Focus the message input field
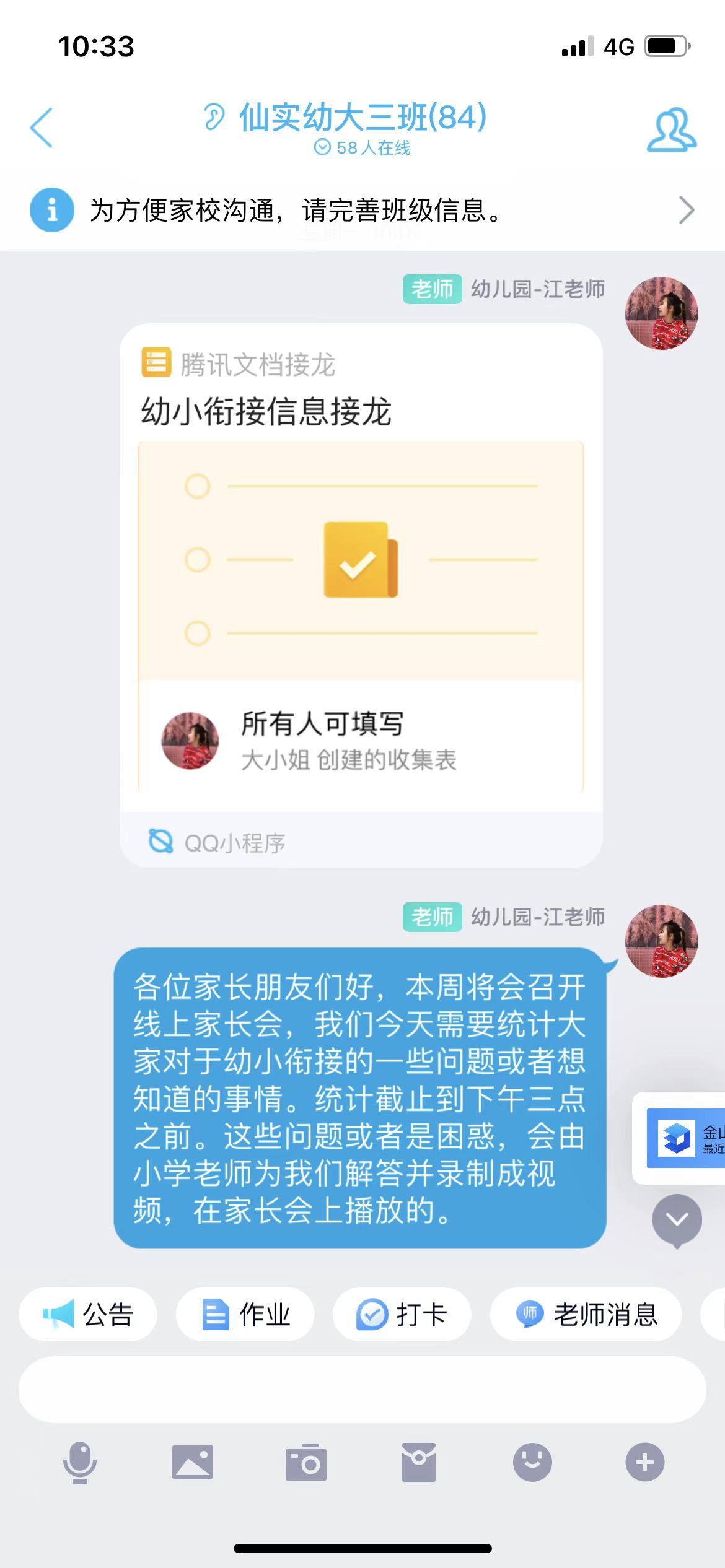The width and height of the screenshot is (725, 1568). coord(362,1389)
